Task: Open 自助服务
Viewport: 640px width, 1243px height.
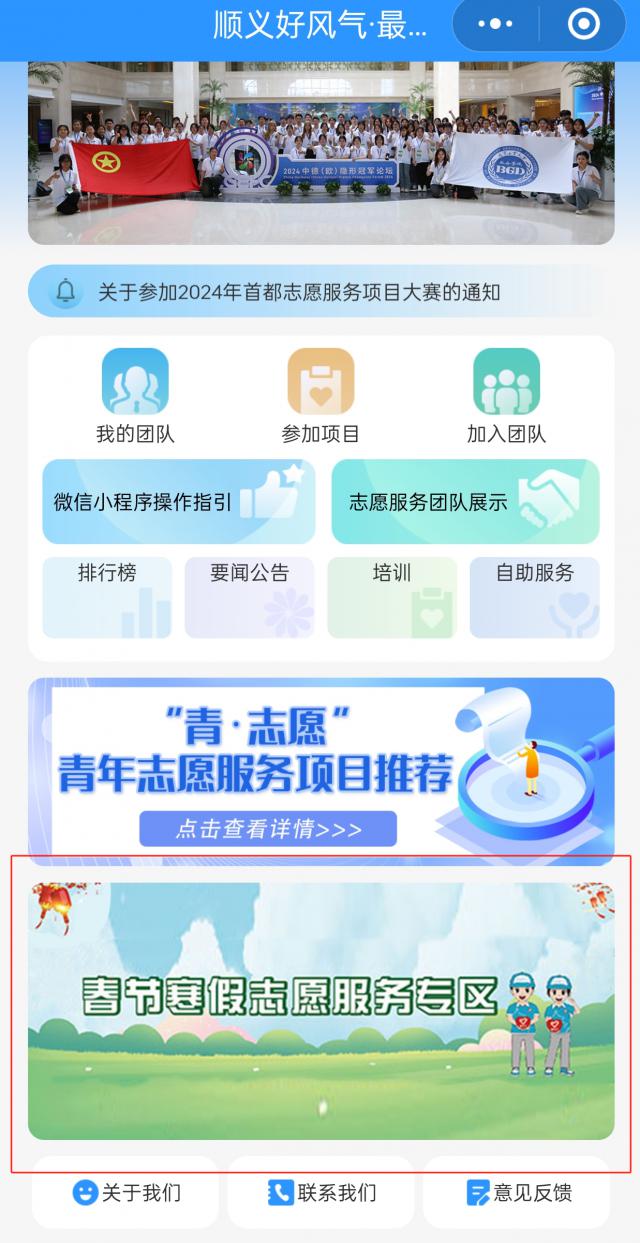Action: 534,597
